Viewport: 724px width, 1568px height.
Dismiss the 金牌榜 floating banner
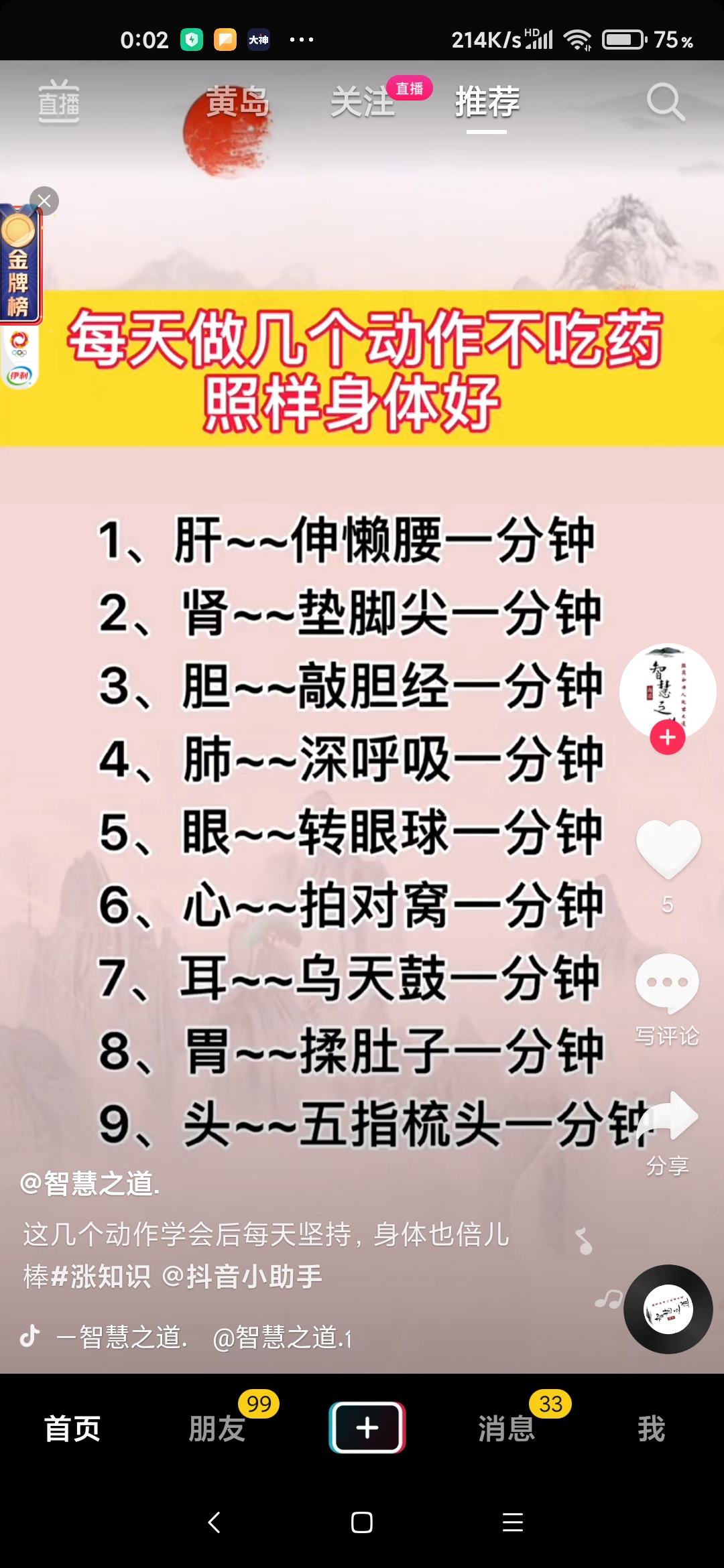point(45,201)
